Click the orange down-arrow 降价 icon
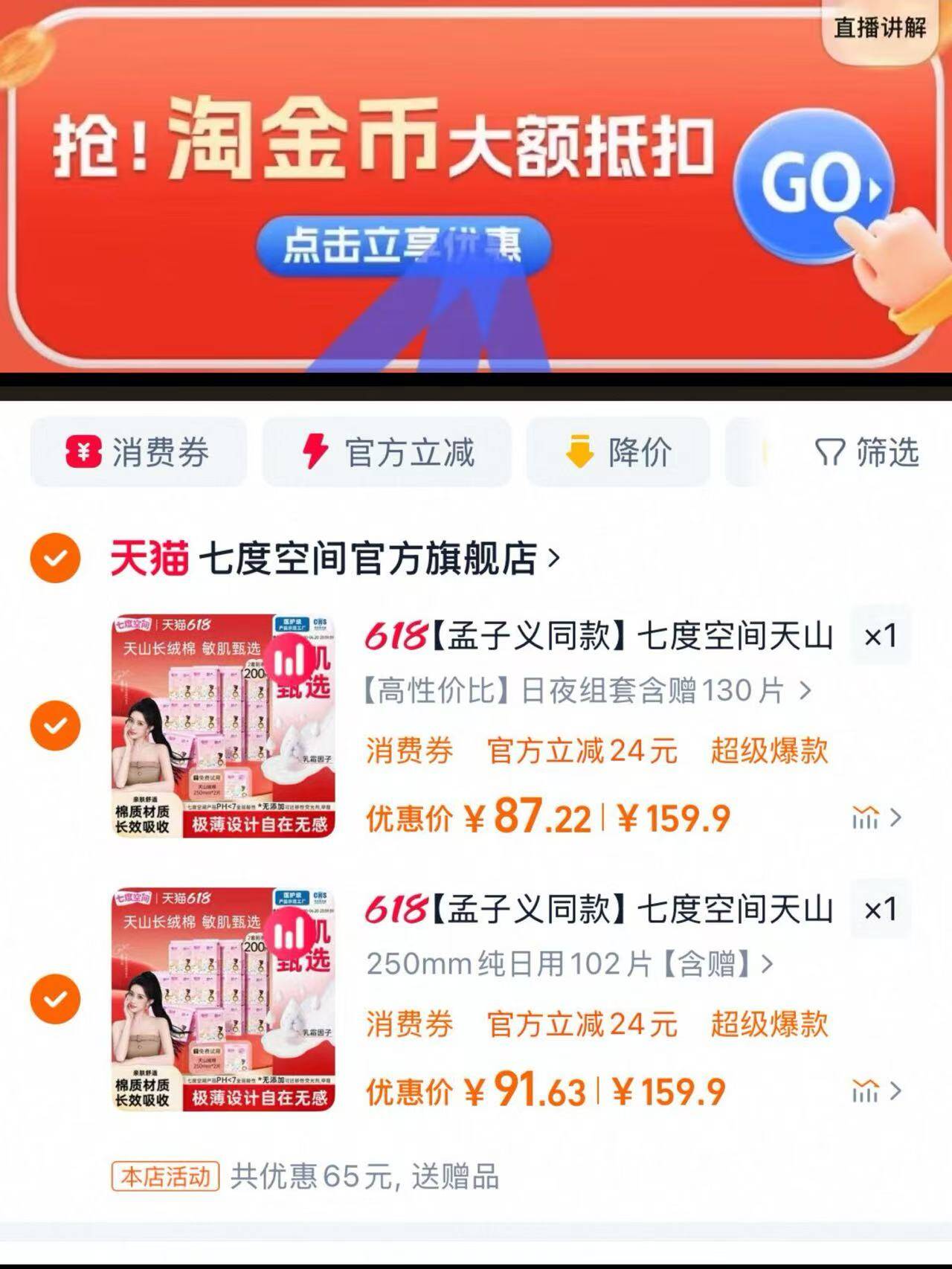The width and height of the screenshot is (952, 1269). click(580, 451)
